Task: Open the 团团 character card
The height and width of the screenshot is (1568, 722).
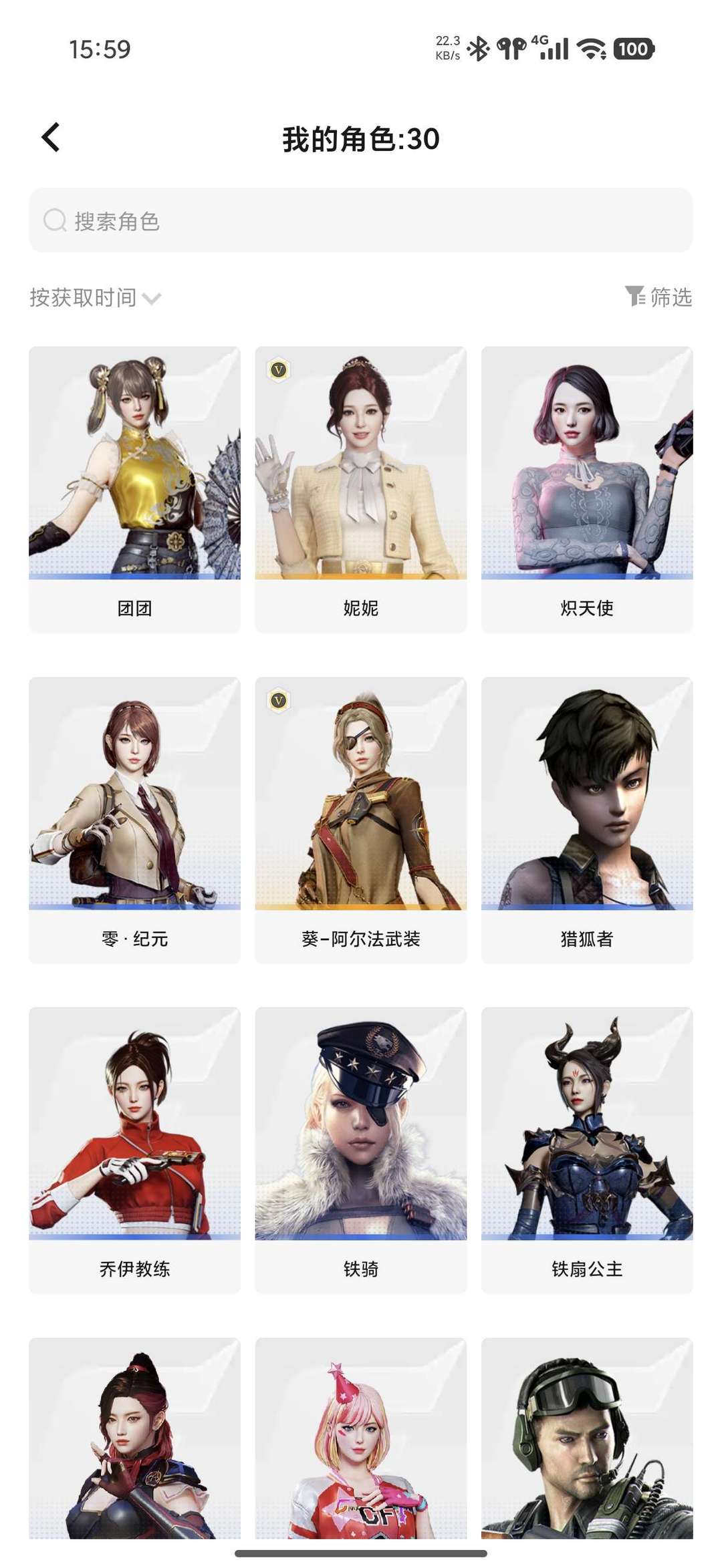Action: (134, 489)
